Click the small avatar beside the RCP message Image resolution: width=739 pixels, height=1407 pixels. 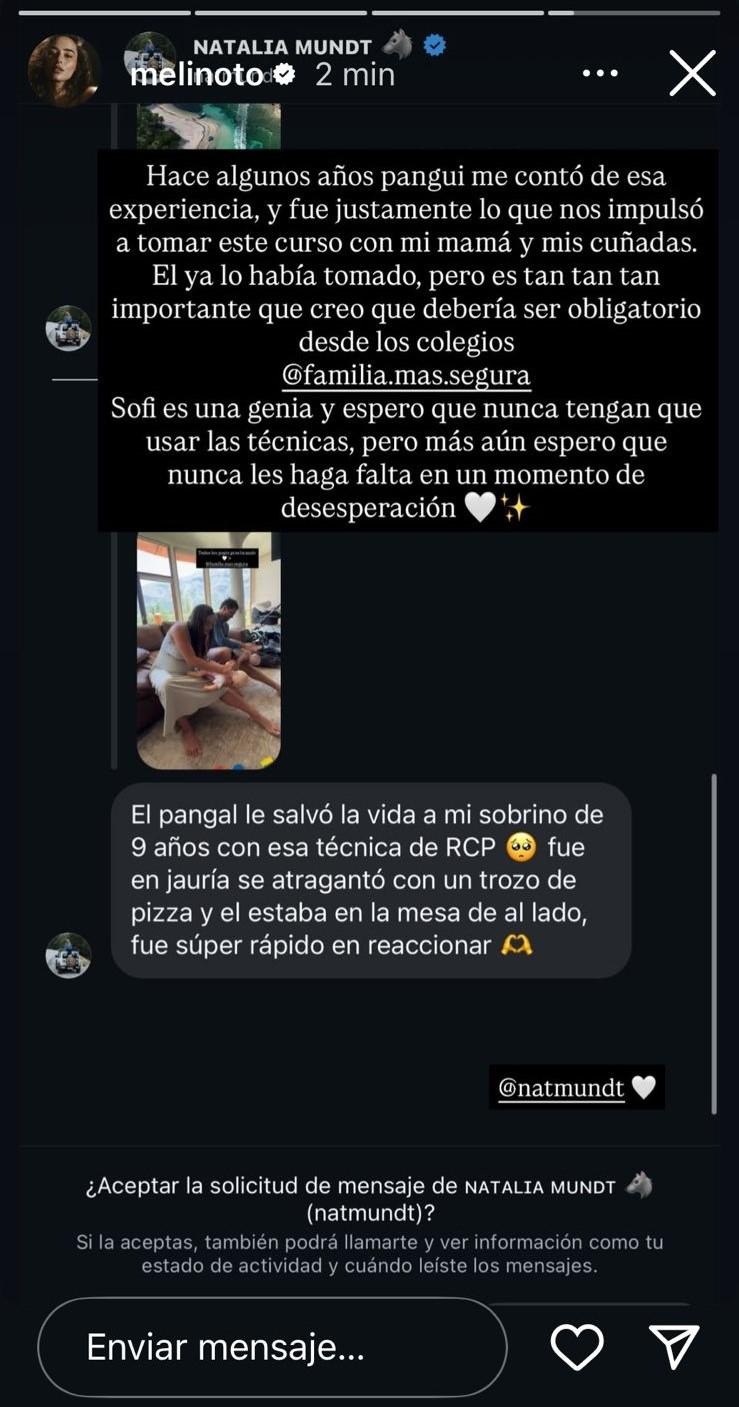coord(68,955)
